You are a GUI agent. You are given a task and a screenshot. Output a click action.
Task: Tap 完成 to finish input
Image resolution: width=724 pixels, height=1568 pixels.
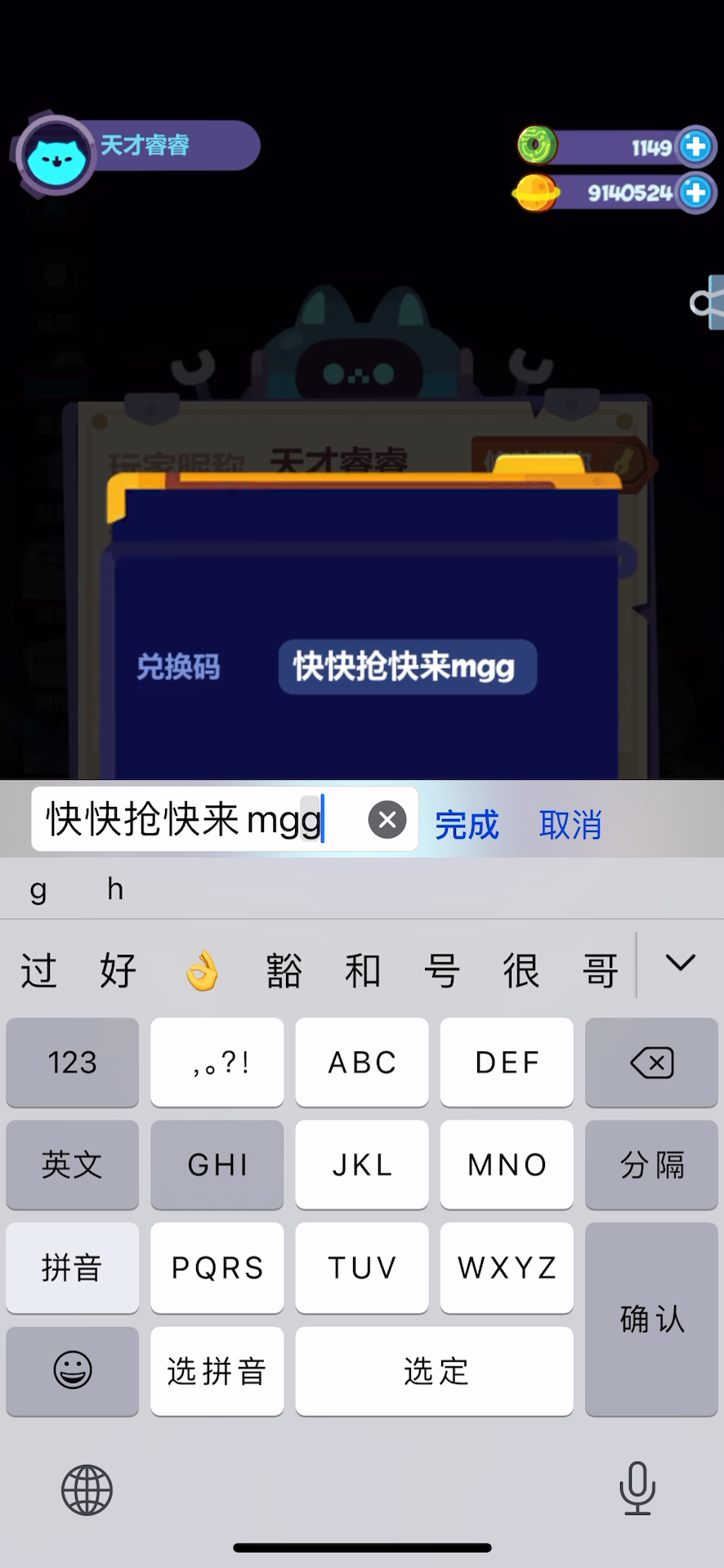point(467,824)
